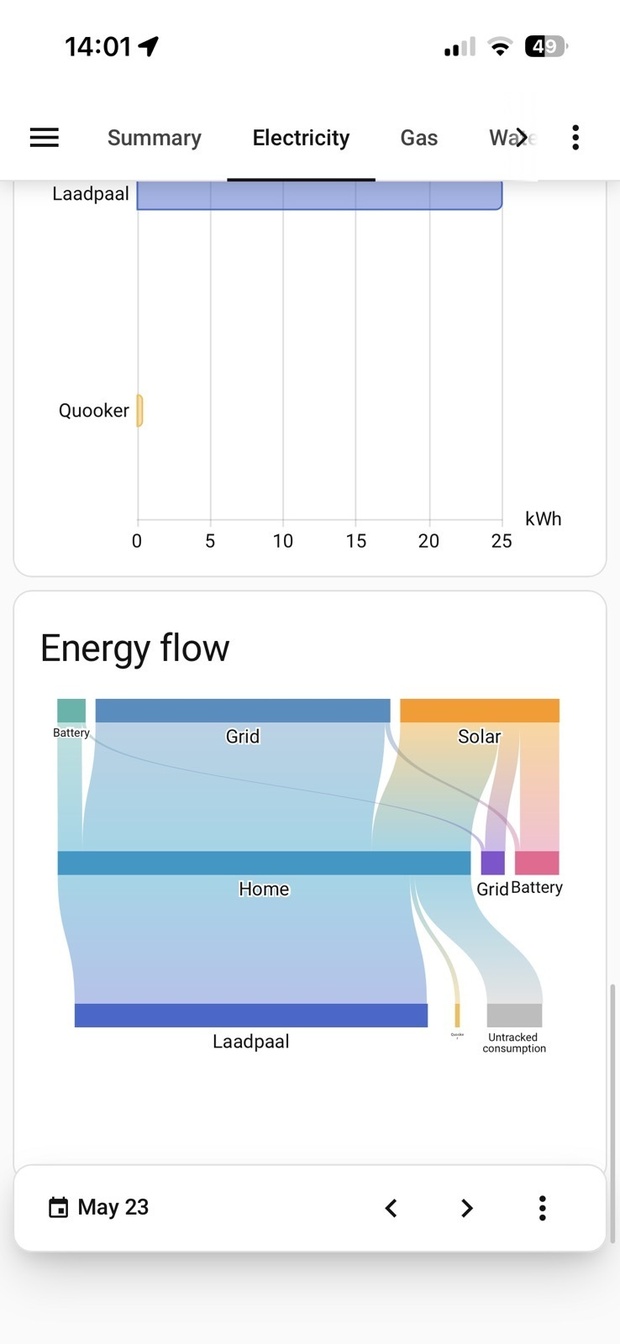Switch to the Gas tab
Screen dimensions: 620x1344
419,138
